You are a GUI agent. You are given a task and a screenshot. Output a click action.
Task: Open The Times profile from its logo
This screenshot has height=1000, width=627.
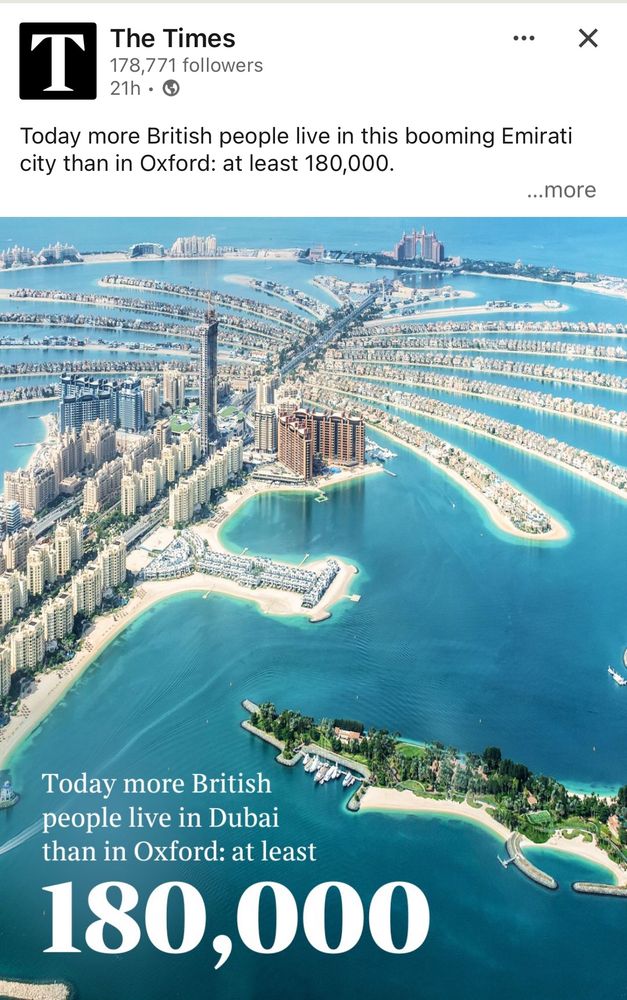pos(58,61)
